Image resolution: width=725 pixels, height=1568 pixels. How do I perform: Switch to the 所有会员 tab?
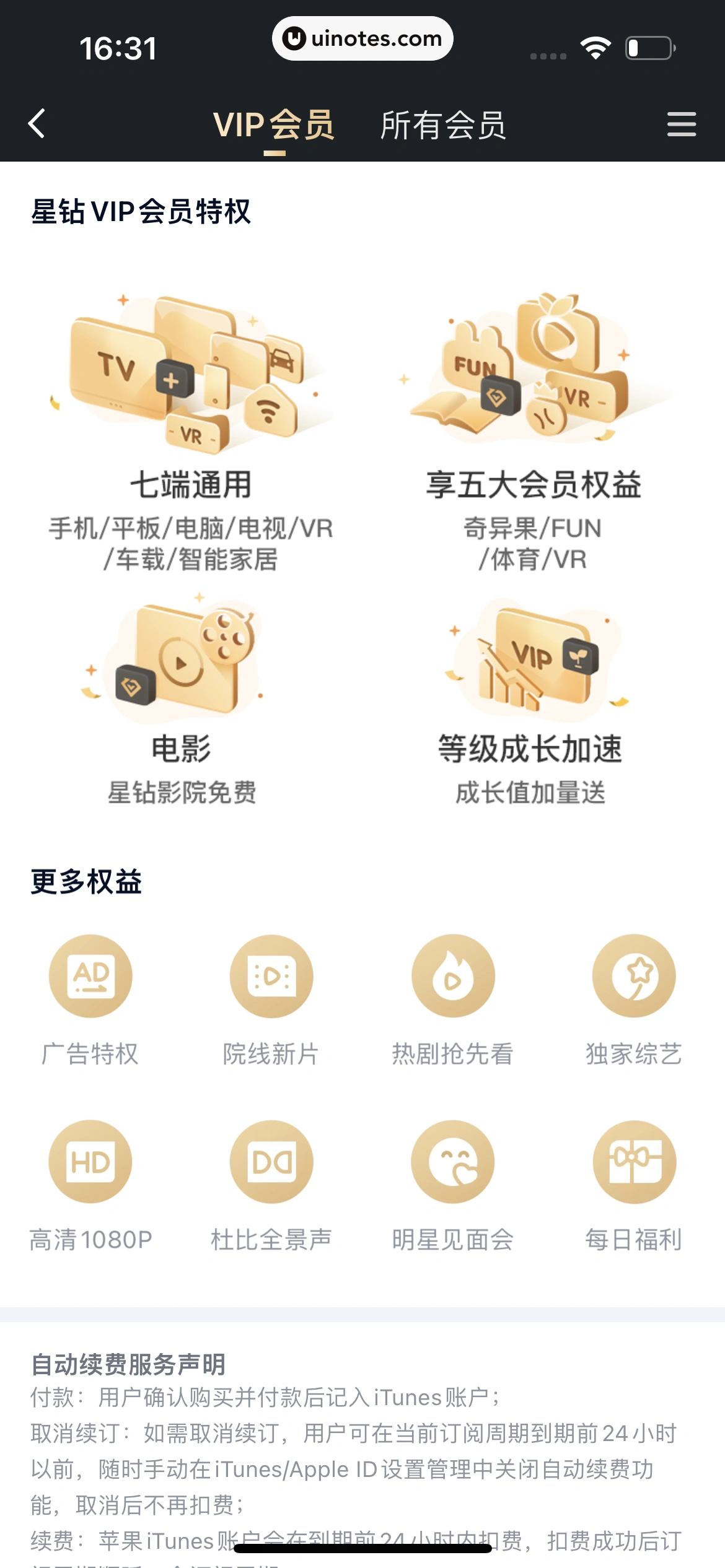pyautogui.click(x=444, y=124)
